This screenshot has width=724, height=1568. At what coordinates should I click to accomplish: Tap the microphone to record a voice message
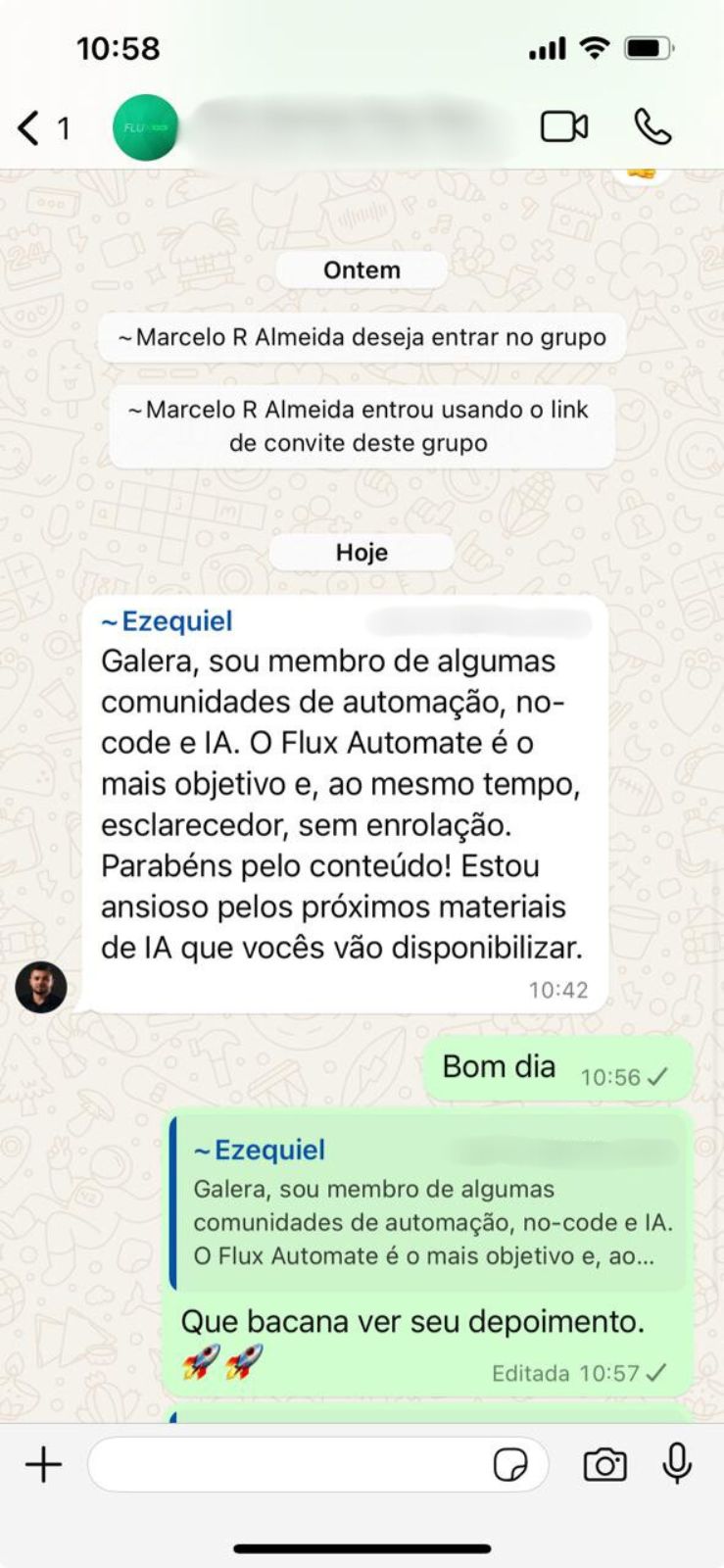pos(677,1465)
